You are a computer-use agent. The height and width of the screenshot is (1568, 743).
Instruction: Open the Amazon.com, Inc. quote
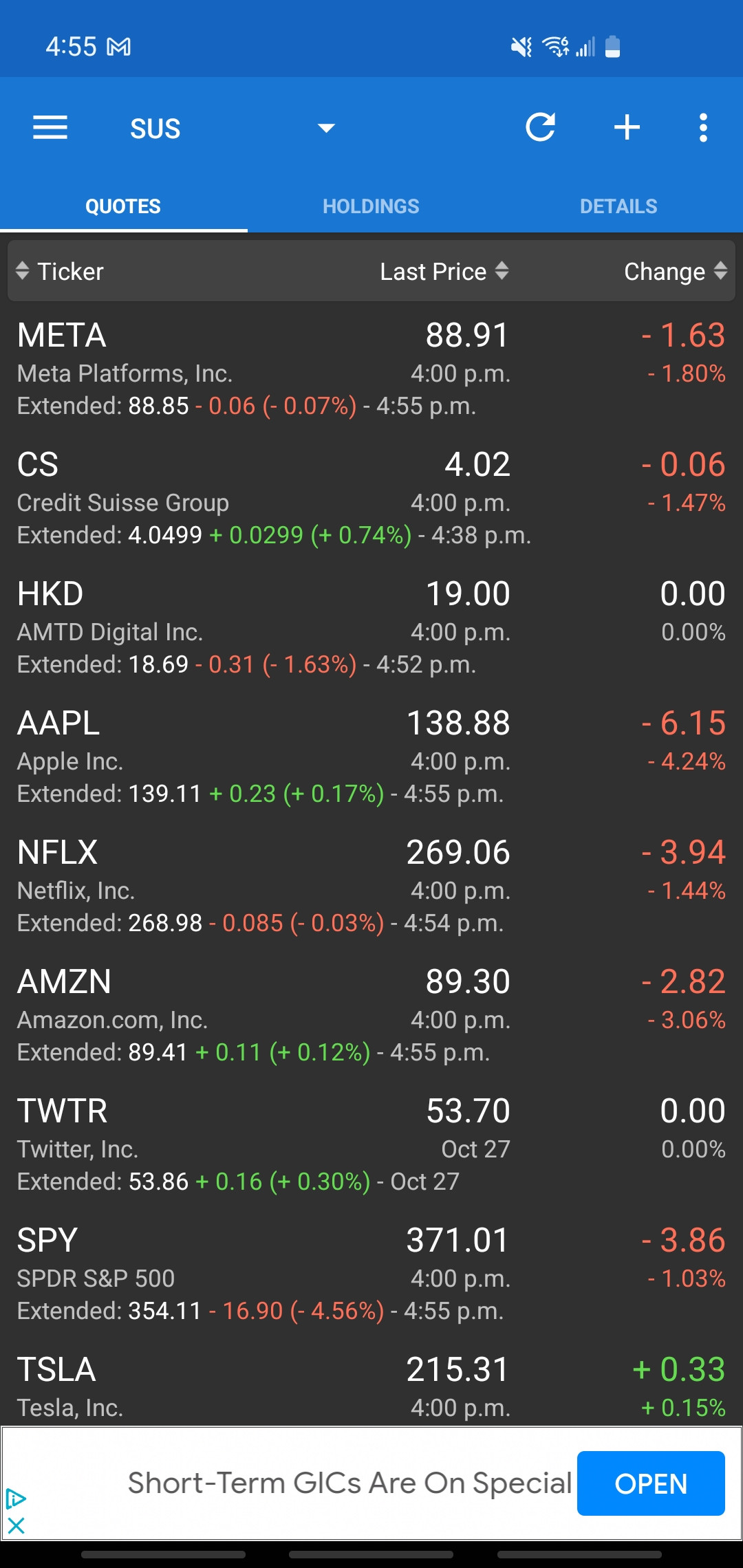tap(371, 1015)
